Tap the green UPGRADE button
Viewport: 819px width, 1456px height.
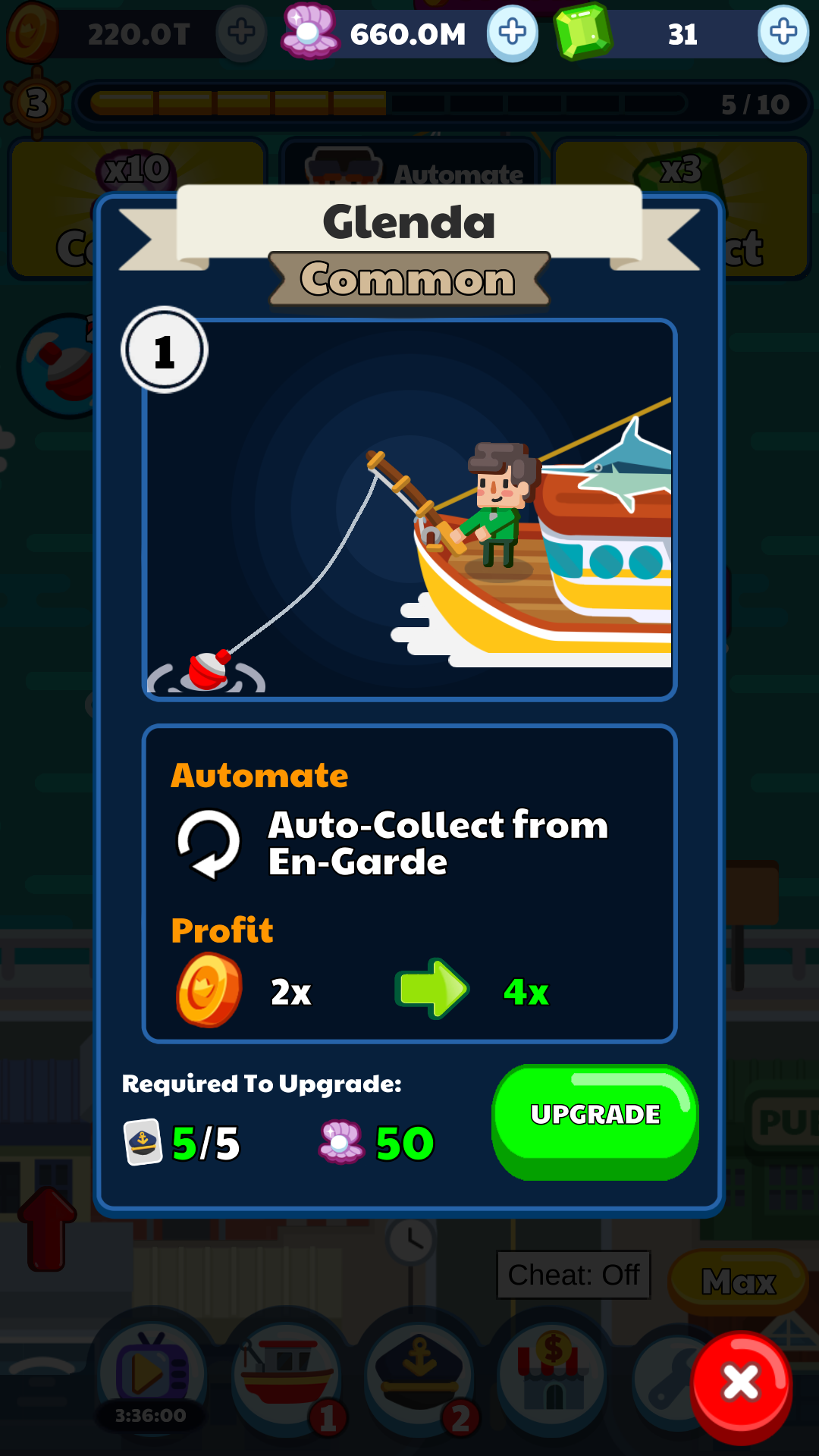tap(595, 1122)
